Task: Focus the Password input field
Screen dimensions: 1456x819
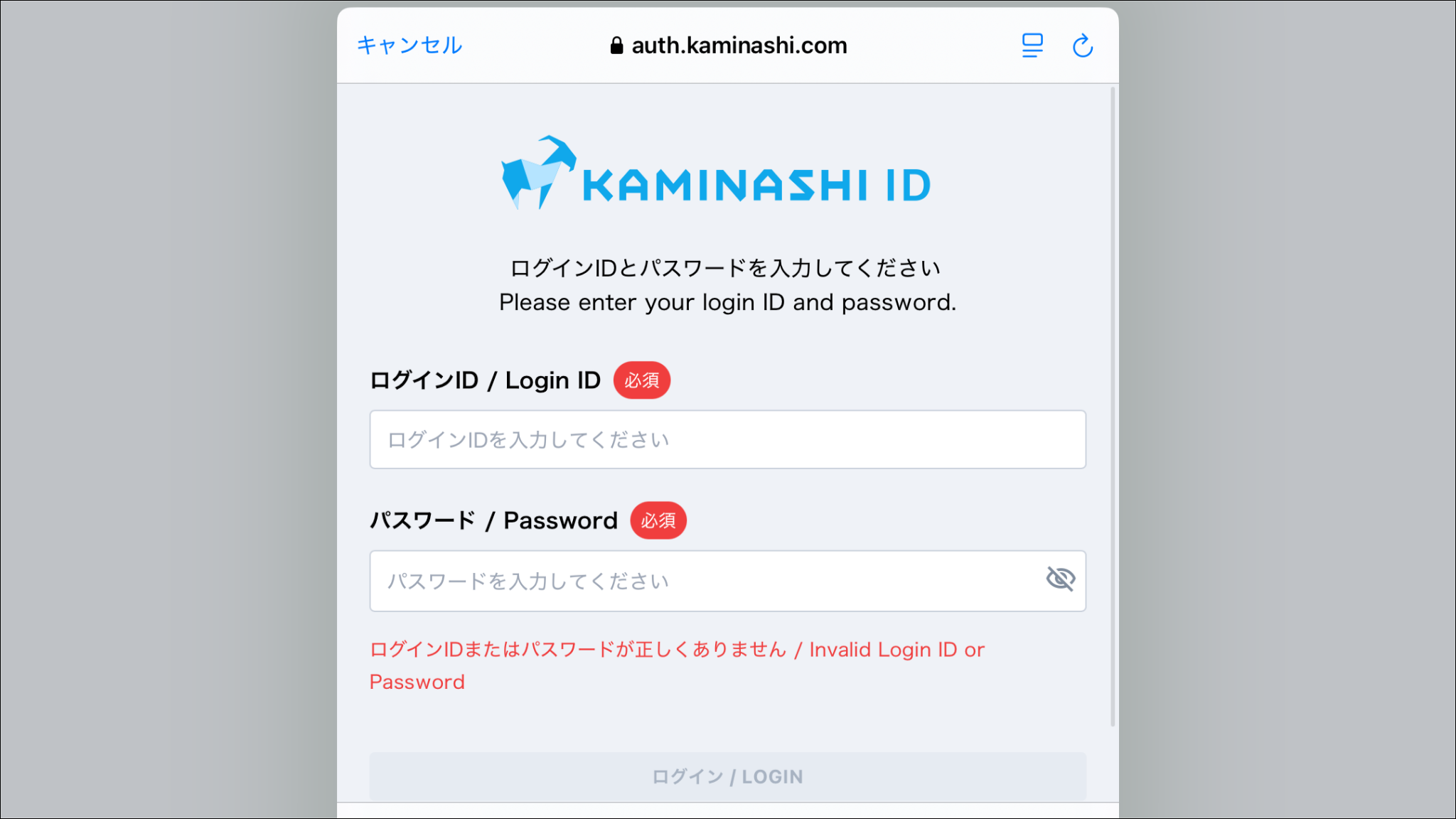Action: (704, 581)
